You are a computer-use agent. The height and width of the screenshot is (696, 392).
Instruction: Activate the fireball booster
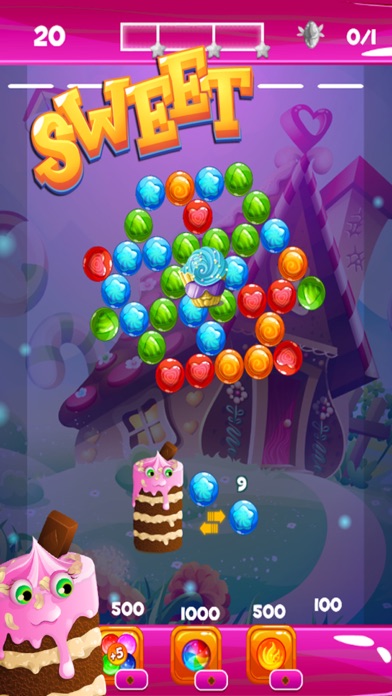coord(271,651)
